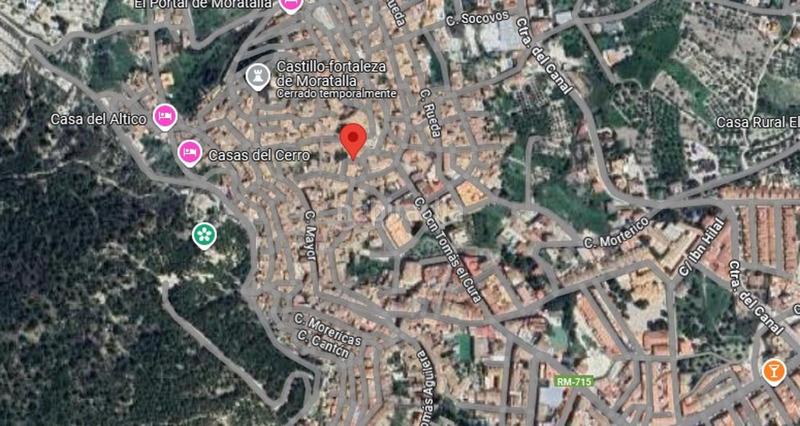Open Castillo-fortaleza de Moratalla castle marker

click(x=258, y=76)
